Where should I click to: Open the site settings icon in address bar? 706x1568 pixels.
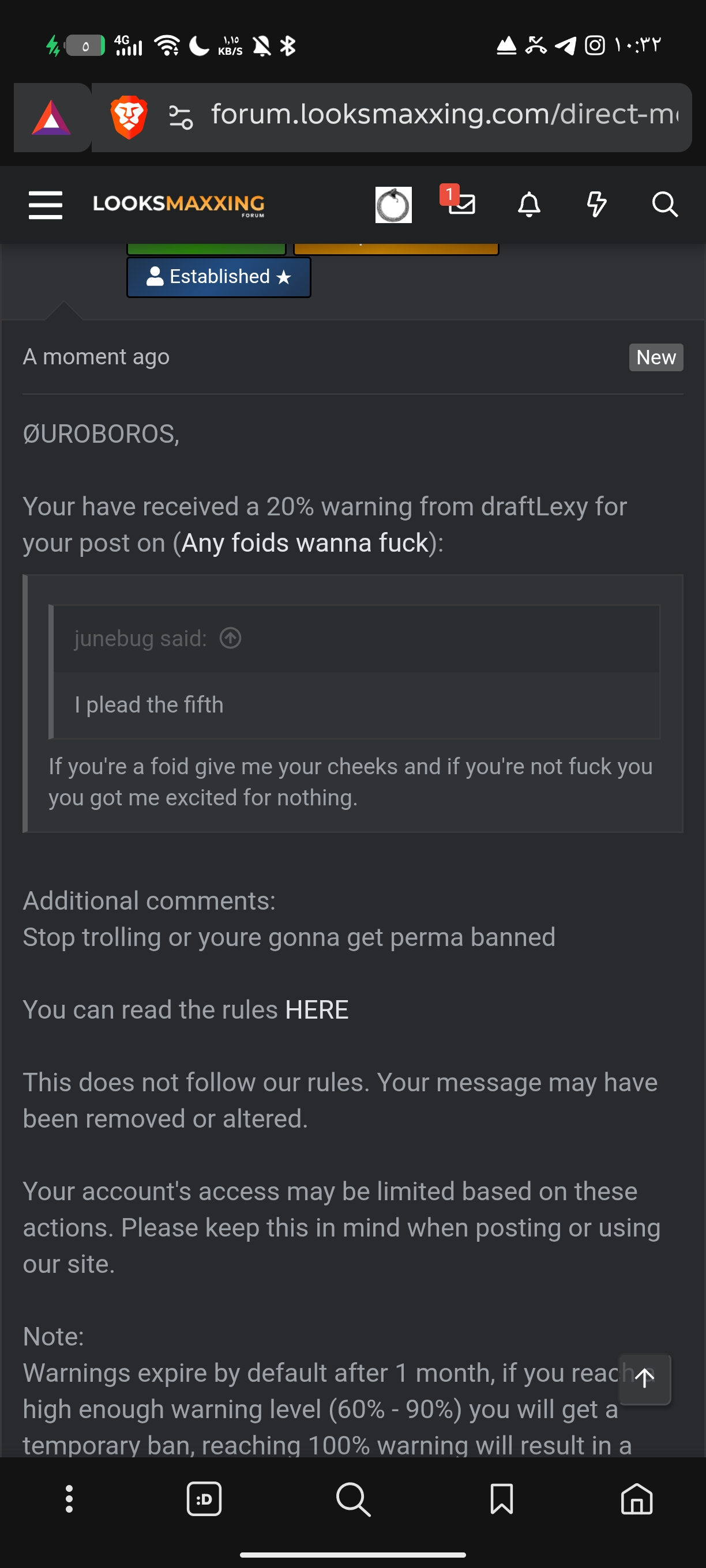[x=181, y=117]
